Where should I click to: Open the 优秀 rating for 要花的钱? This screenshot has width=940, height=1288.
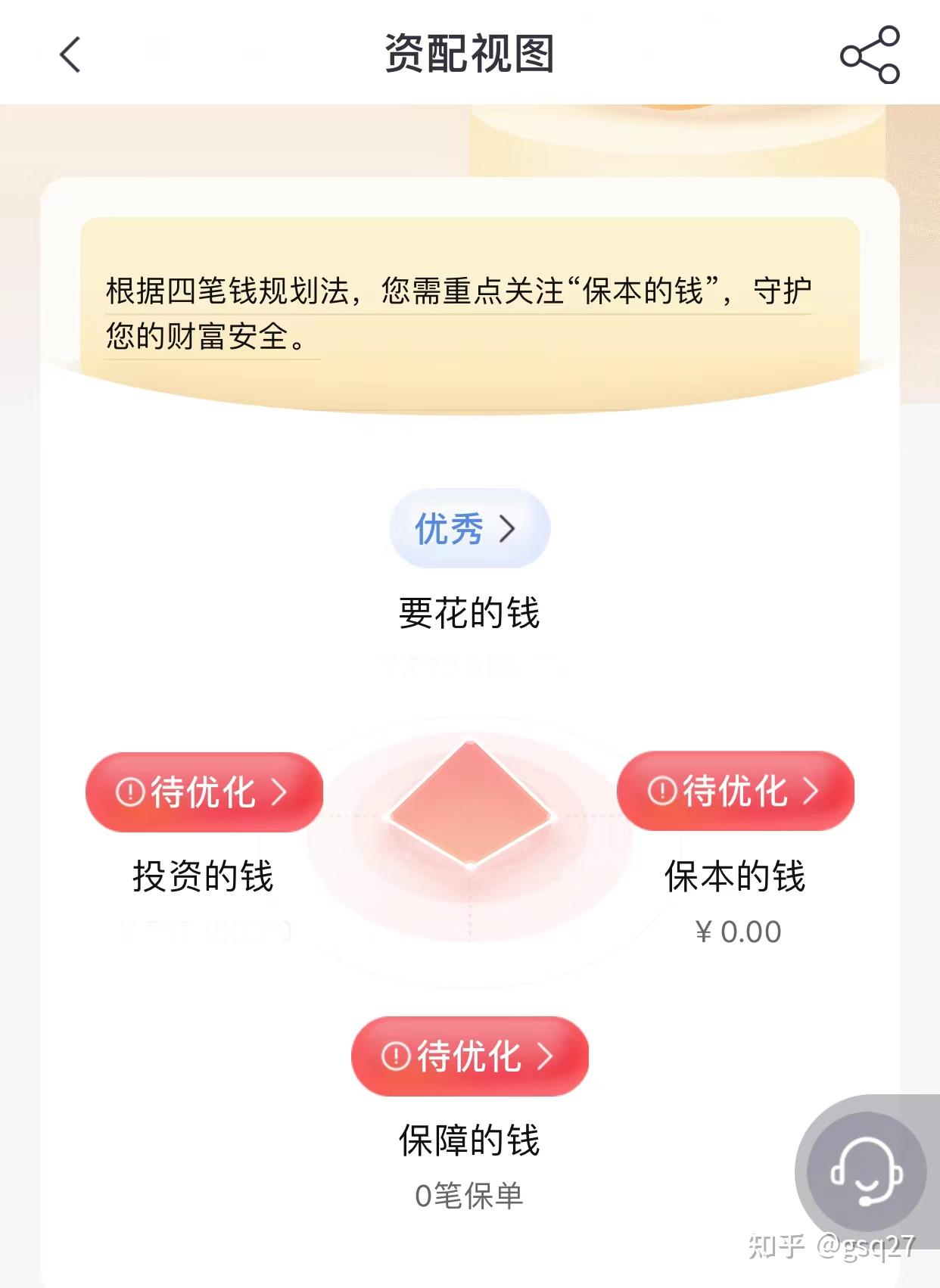pyautogui.click(x=468, y=528)
